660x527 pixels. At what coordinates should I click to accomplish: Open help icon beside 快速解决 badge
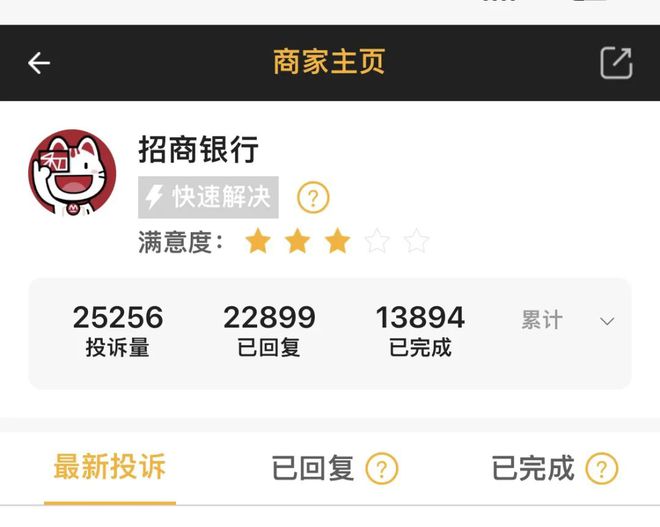[x=313, y=197]
